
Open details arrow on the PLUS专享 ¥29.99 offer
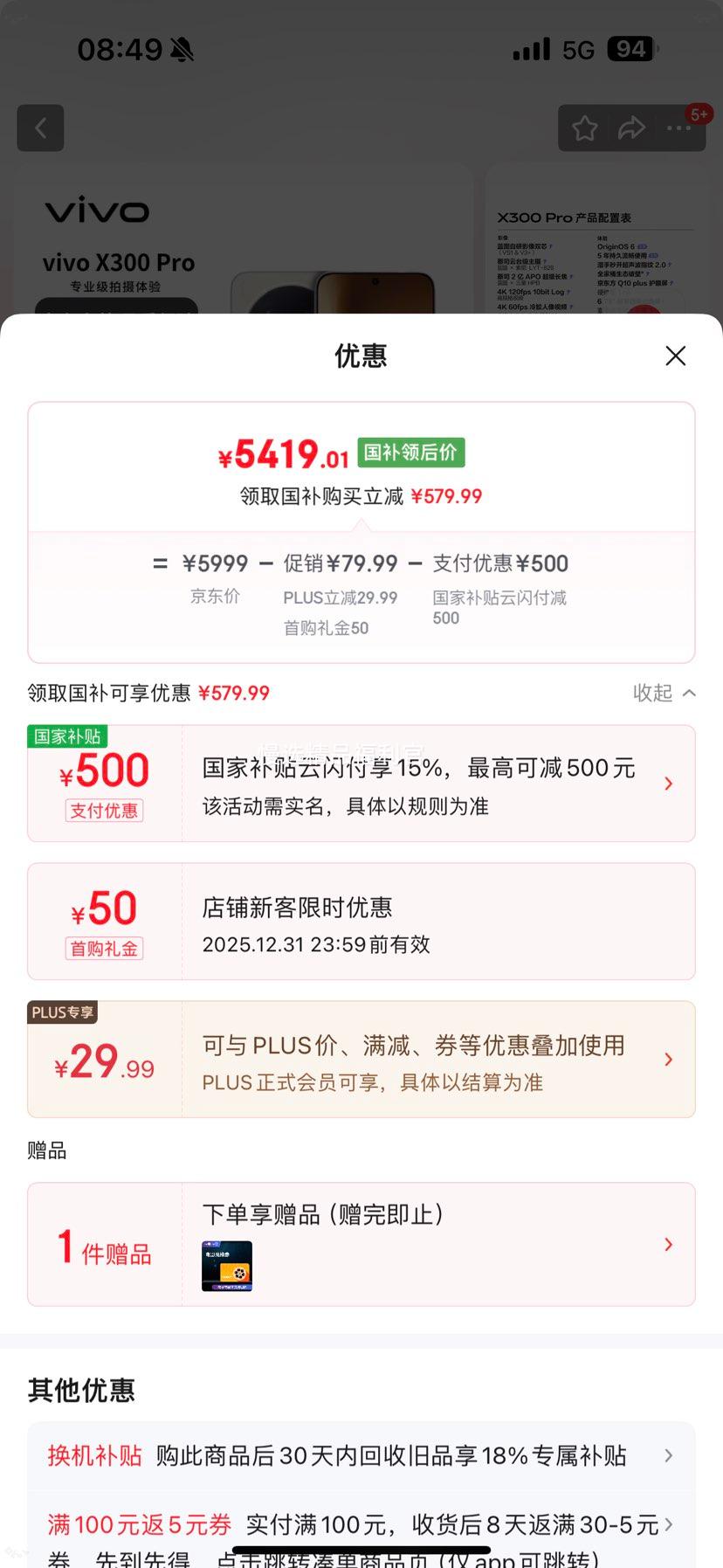669,1059
